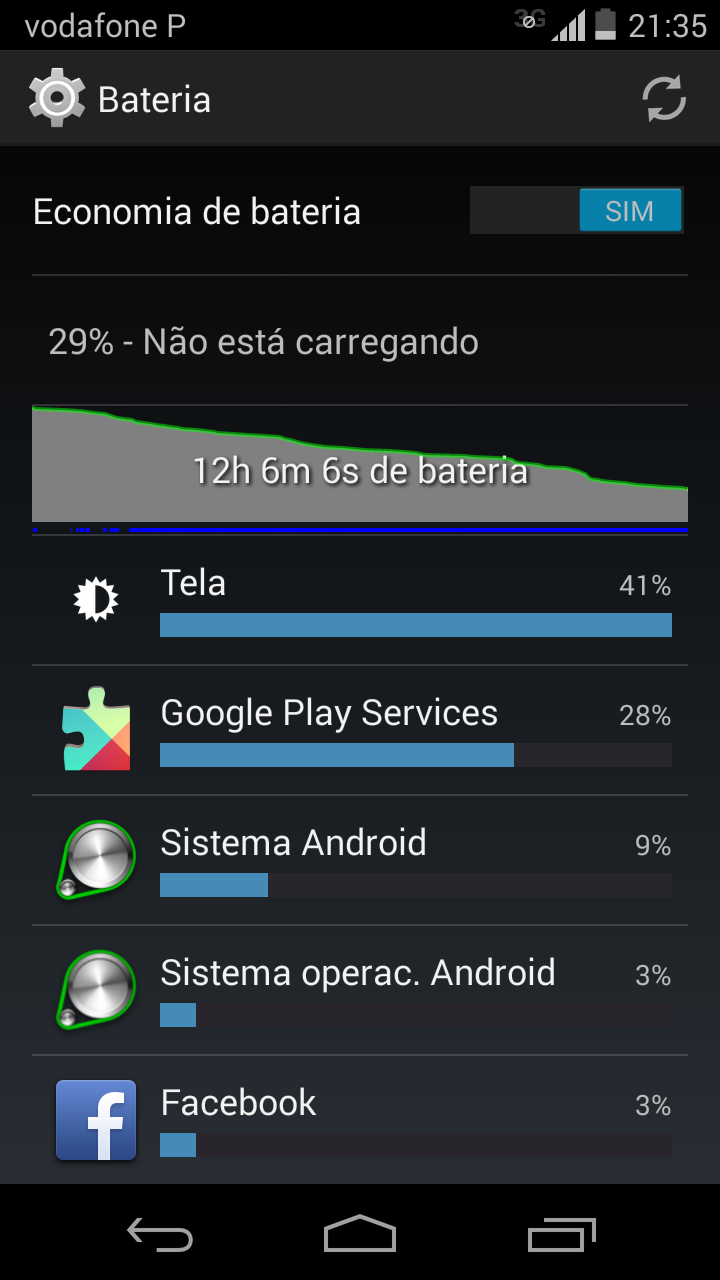Open Tela battery usage details
Screen dimensions: 720x1280
(x=360, y=600)
